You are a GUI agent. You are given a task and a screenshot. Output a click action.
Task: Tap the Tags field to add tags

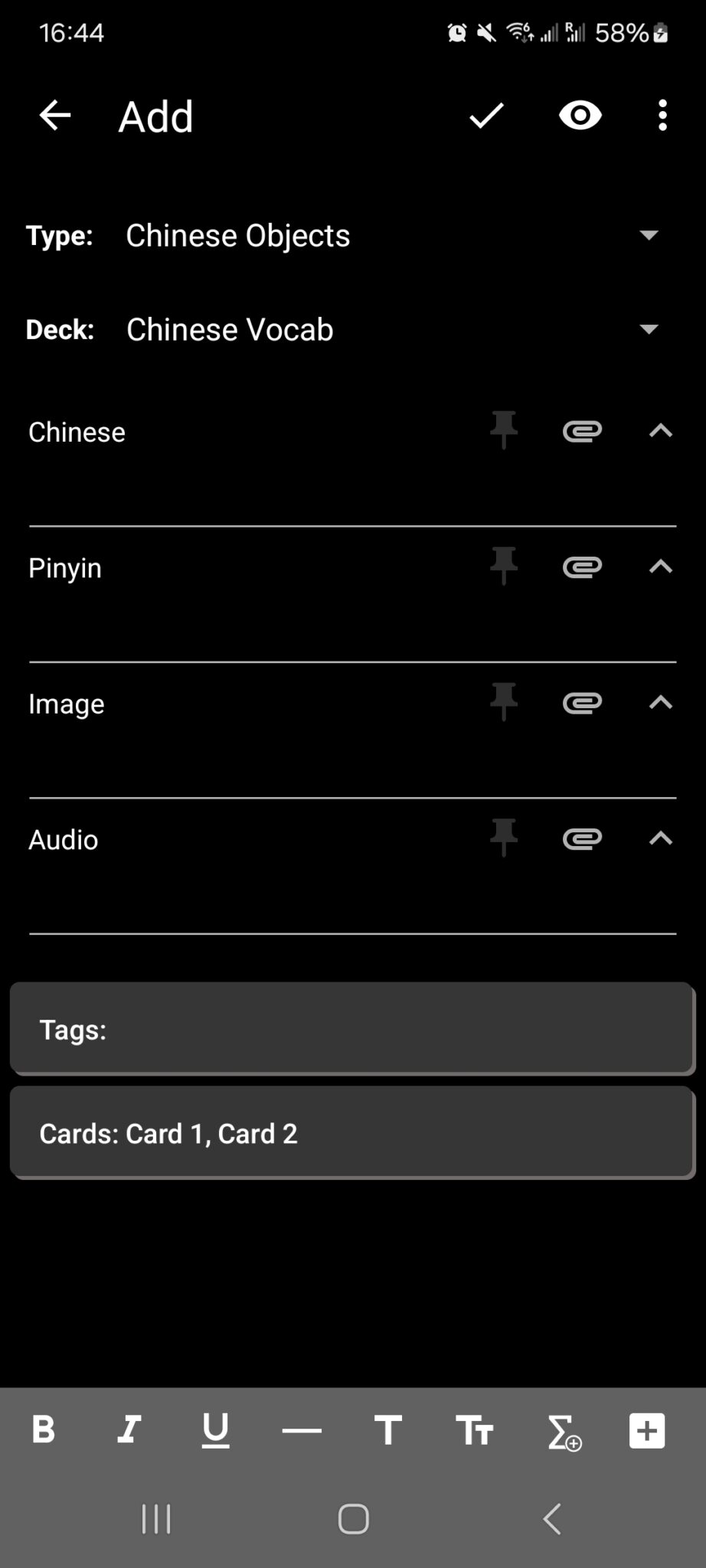click(x=352, y=1029)
